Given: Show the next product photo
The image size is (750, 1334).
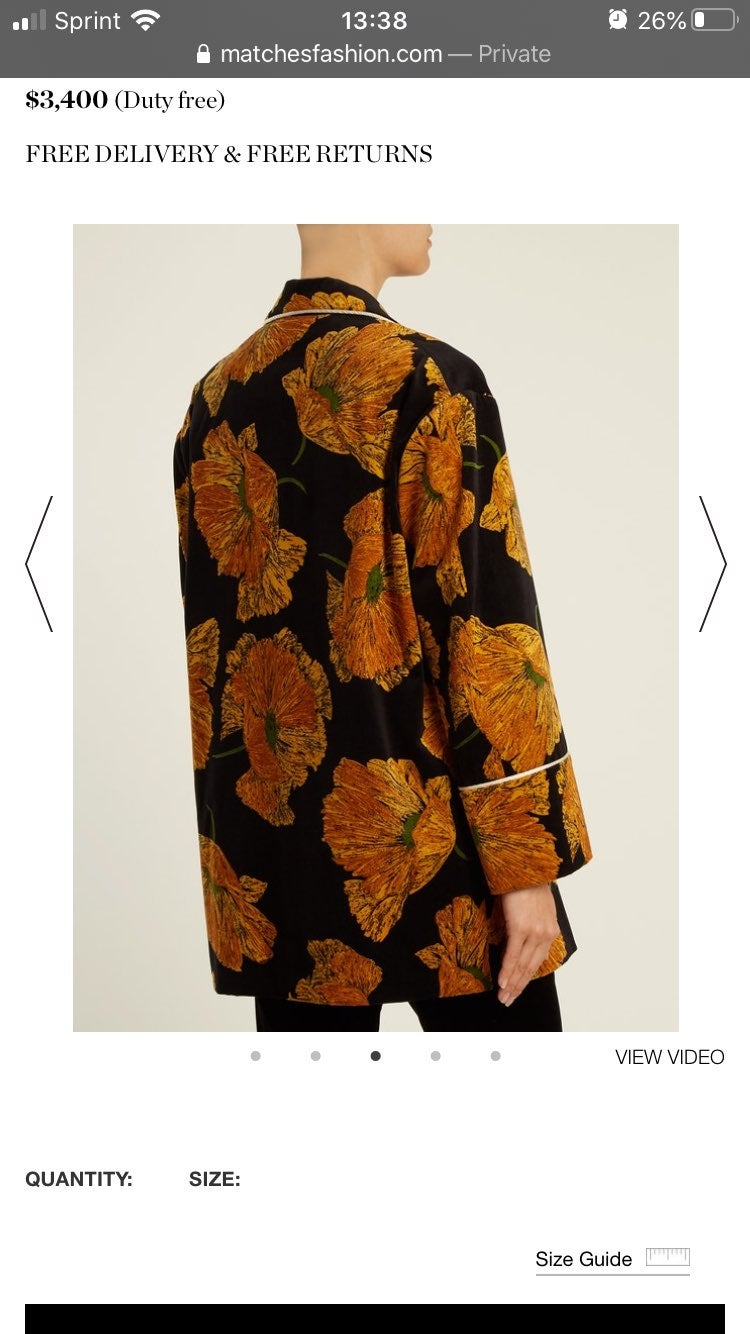Looking at the screenshot, I should pos(712,564).
